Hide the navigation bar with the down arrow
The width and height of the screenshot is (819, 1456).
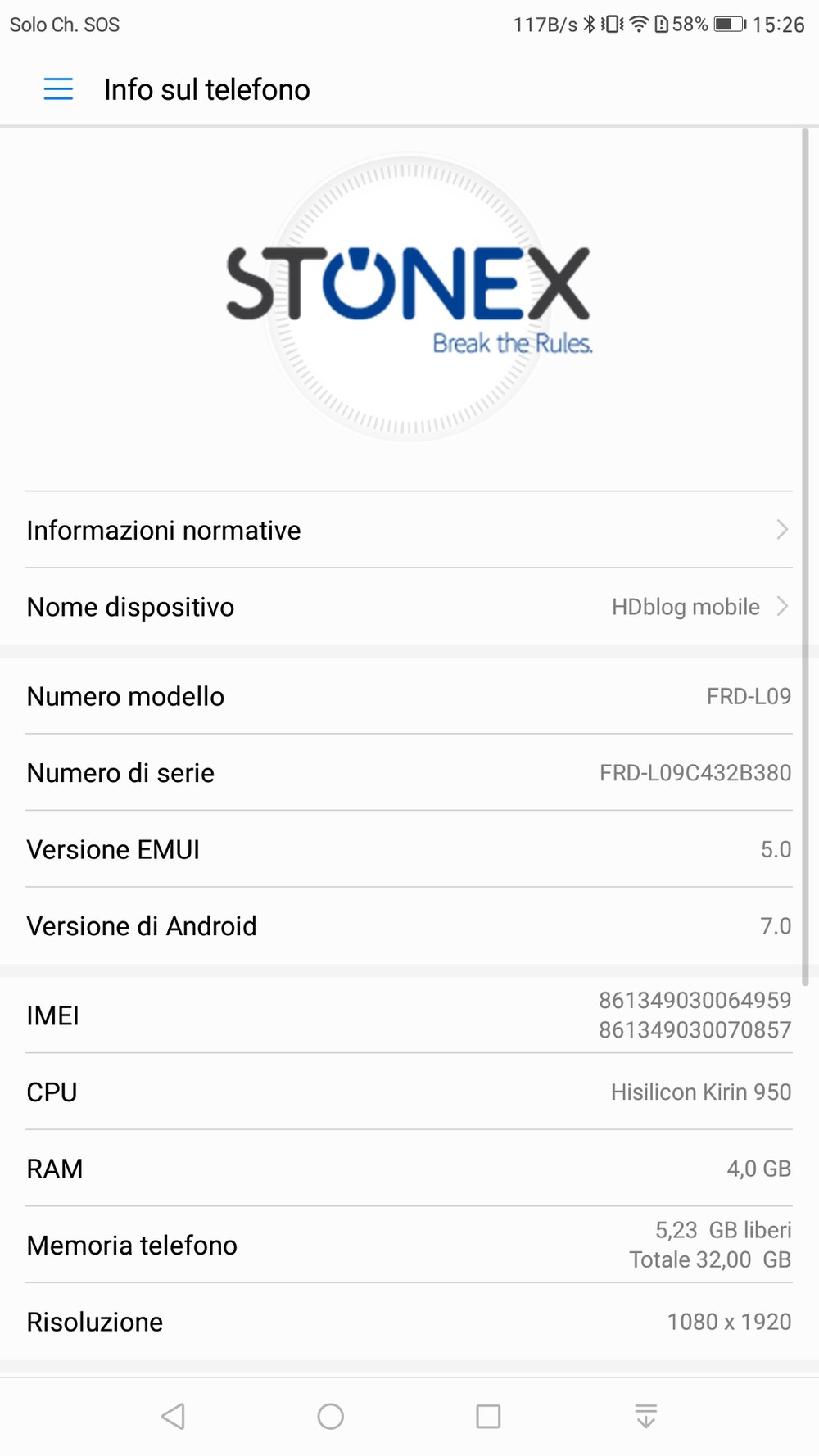pyautogui.click(x=646, y=1416)
